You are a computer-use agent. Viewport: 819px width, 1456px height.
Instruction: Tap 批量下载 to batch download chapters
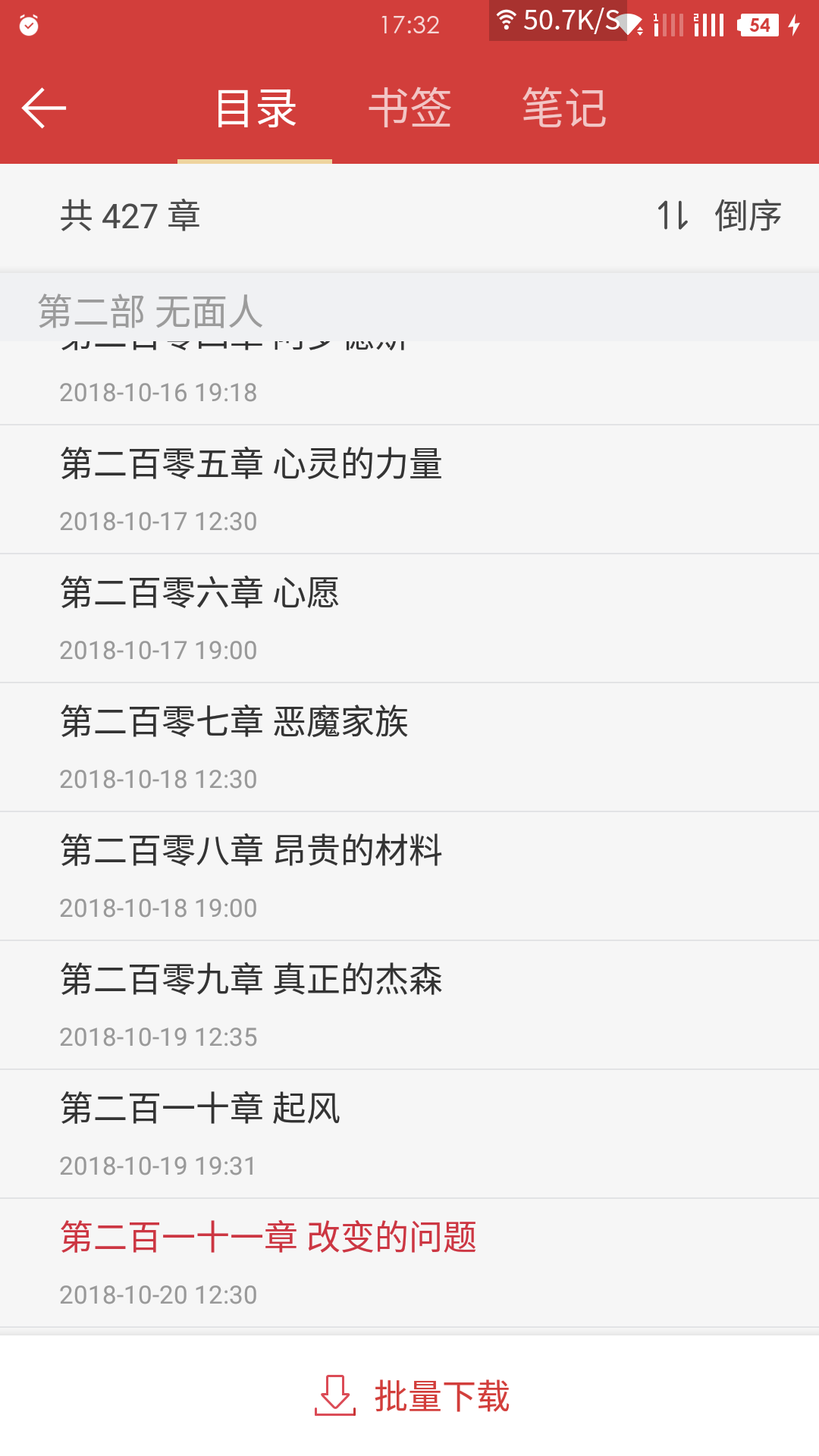[x=411, y=1395]
